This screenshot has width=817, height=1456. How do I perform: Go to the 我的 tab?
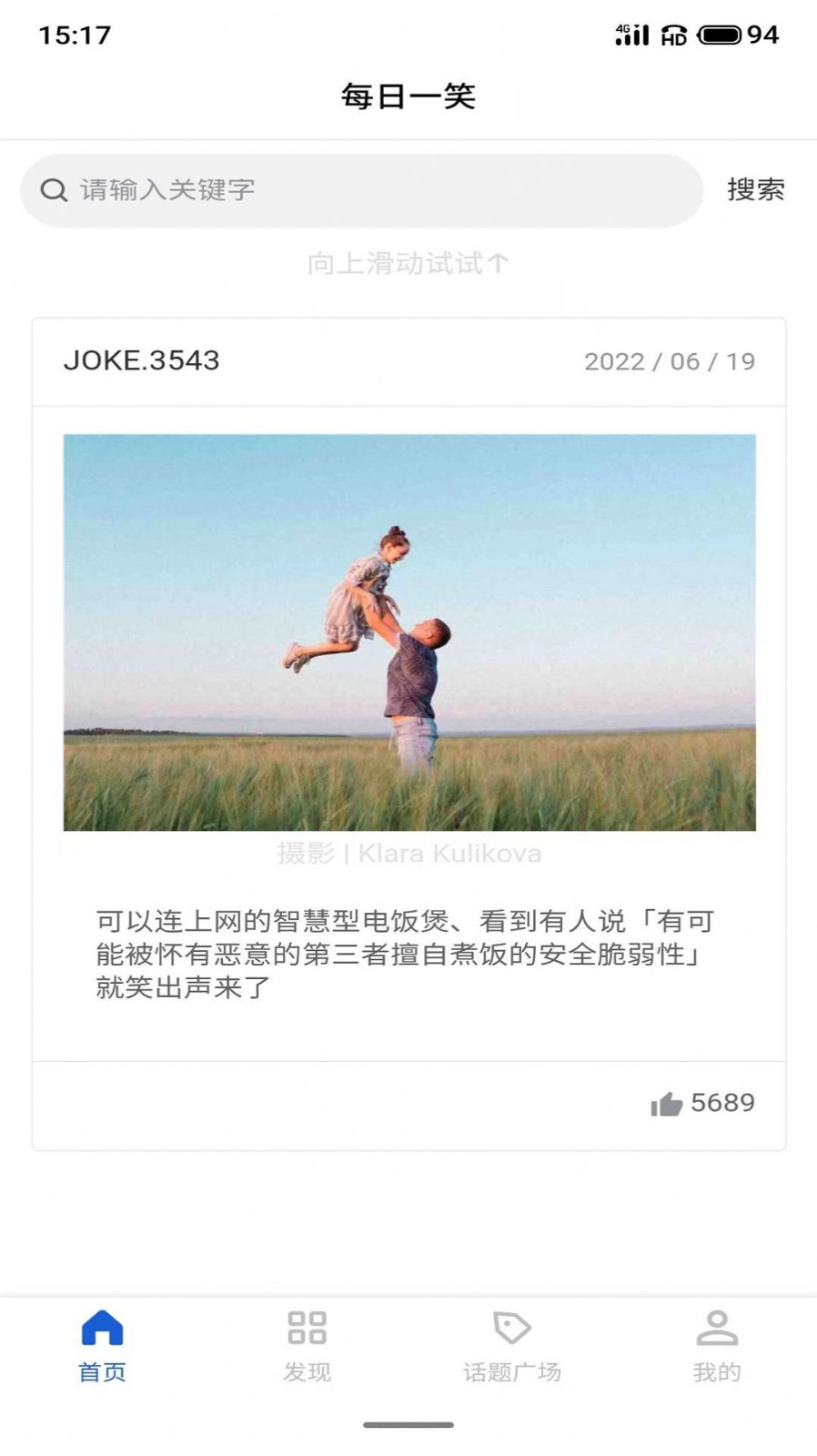[716, 1346]
